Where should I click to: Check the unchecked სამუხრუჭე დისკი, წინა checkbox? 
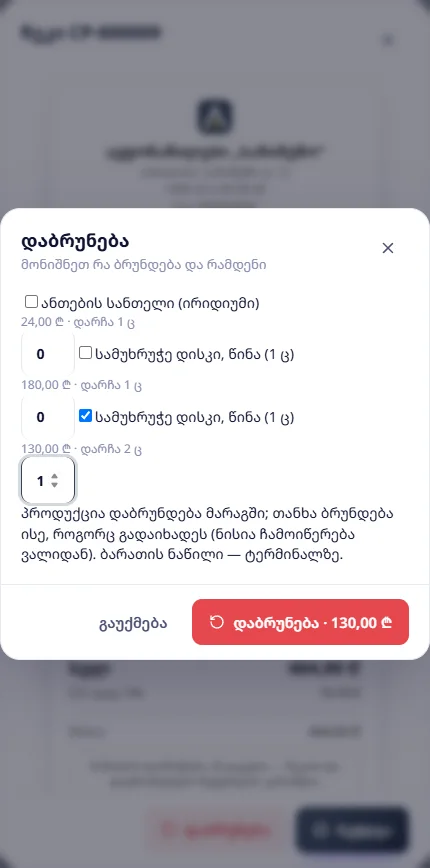[85, 353]
